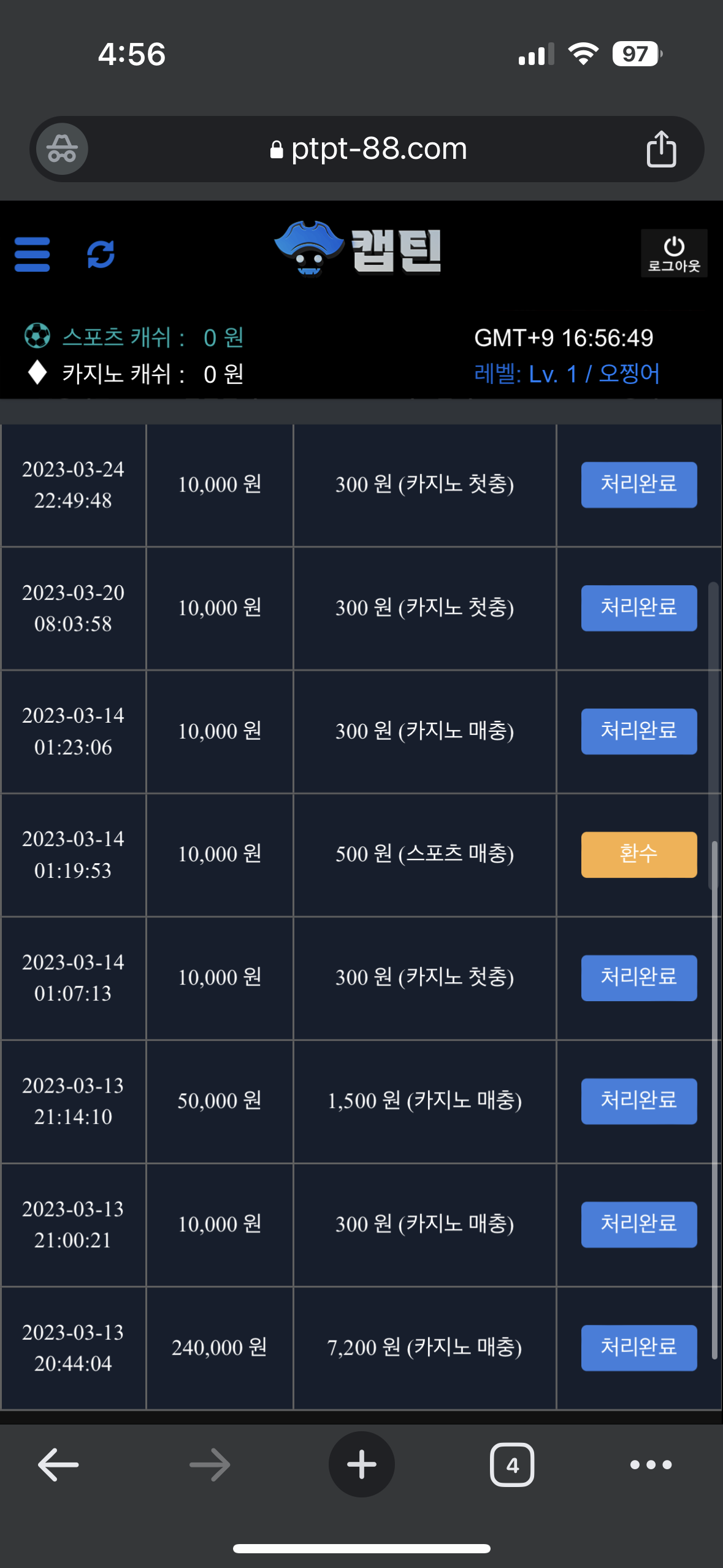This screenshot has height=1568, width=723.
Task: Open a new browser tab
Action: click(361, 1464)
